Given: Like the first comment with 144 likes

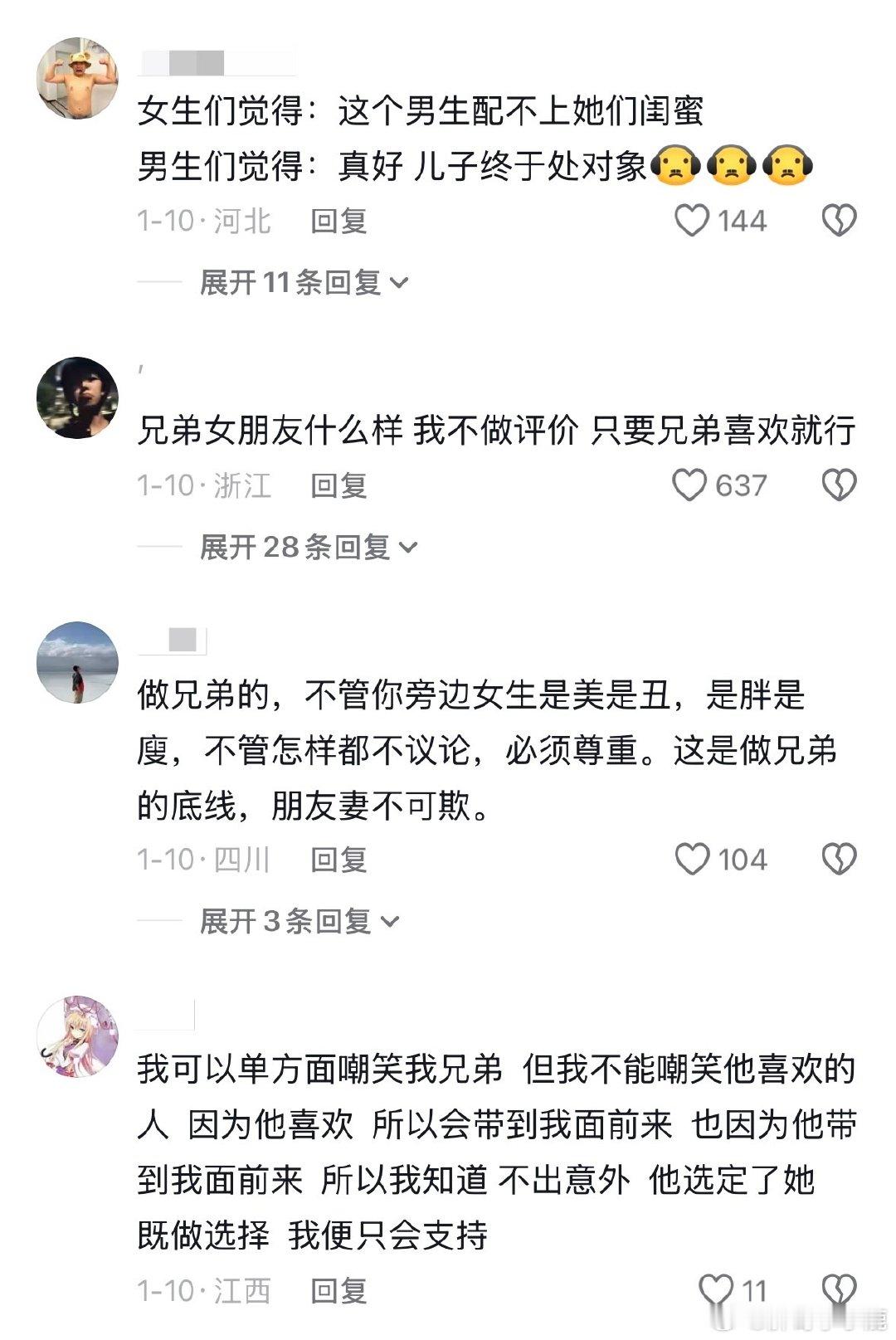Looking at the screenshot, I should 692,218.
